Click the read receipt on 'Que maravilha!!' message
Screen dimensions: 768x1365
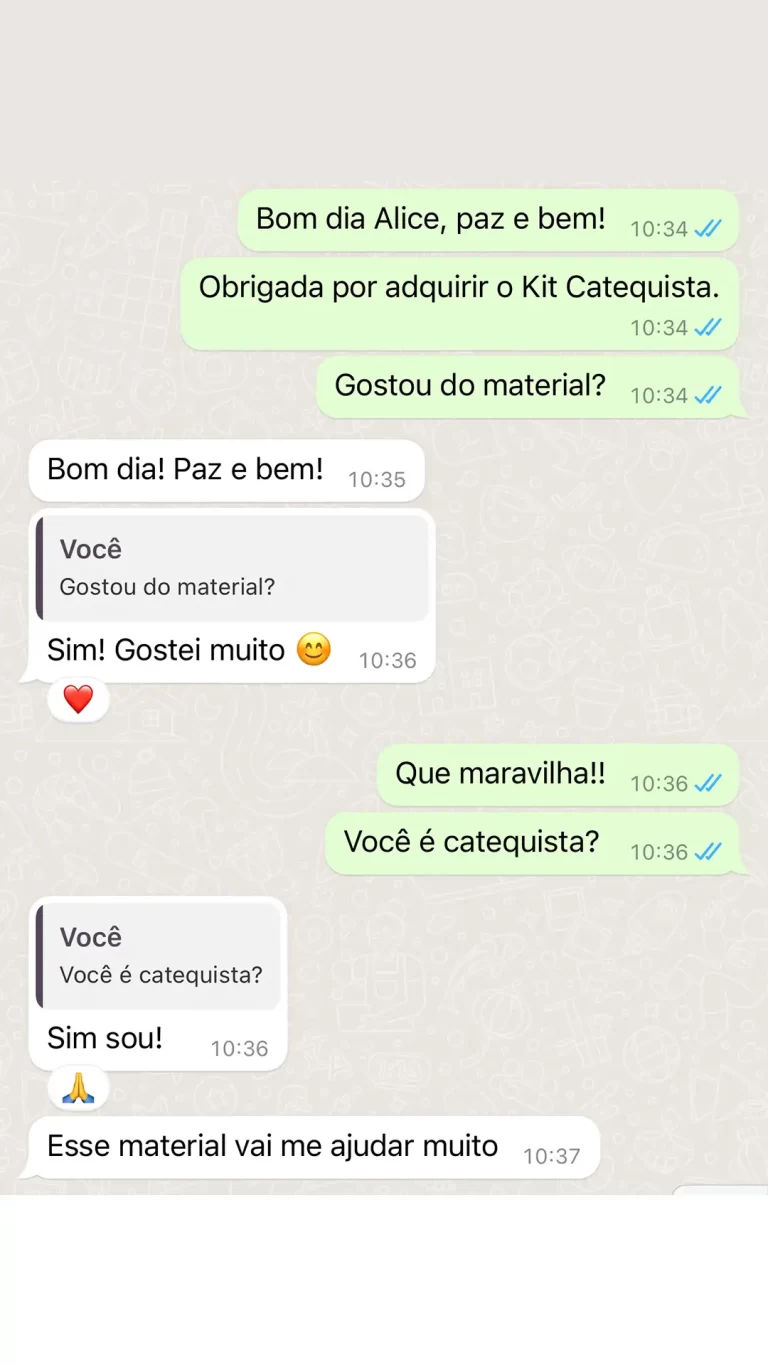[712, 784]
